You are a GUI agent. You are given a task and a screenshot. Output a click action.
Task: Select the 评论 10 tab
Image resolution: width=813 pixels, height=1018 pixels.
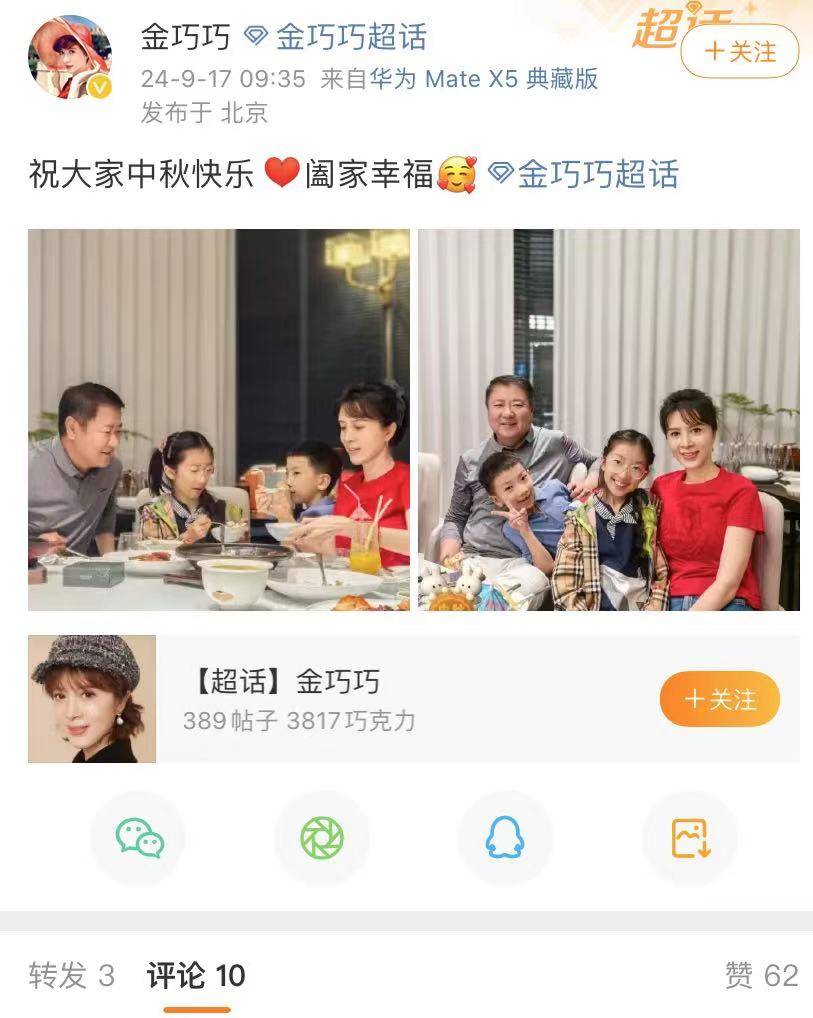pyautogui.click(x=196, y=975)
